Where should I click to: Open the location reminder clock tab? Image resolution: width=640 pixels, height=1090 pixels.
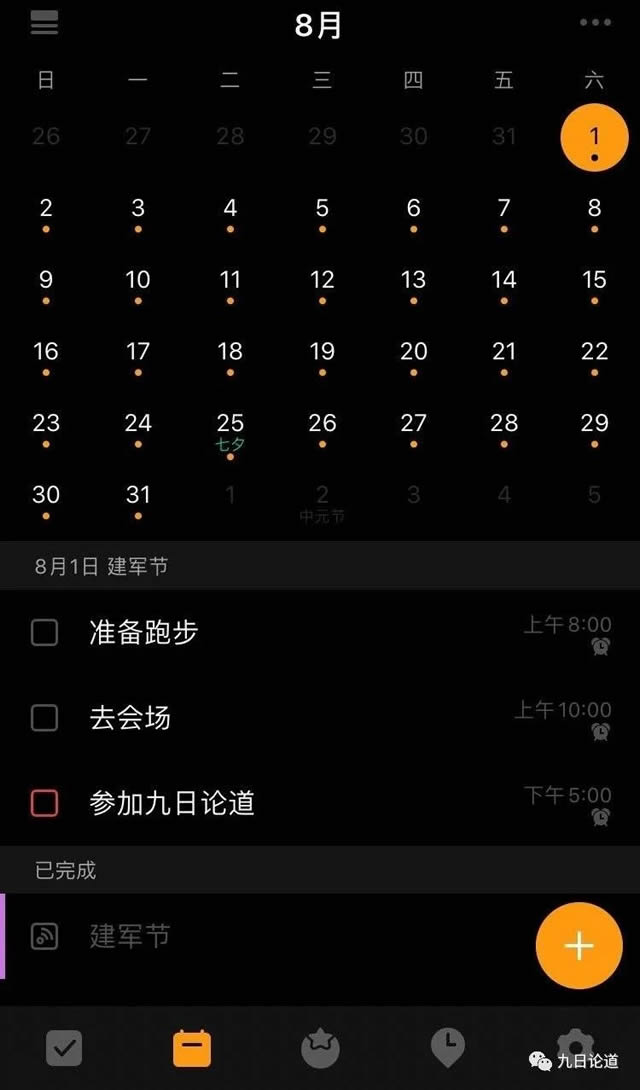pyautogui.click(x=447, y=1048)
